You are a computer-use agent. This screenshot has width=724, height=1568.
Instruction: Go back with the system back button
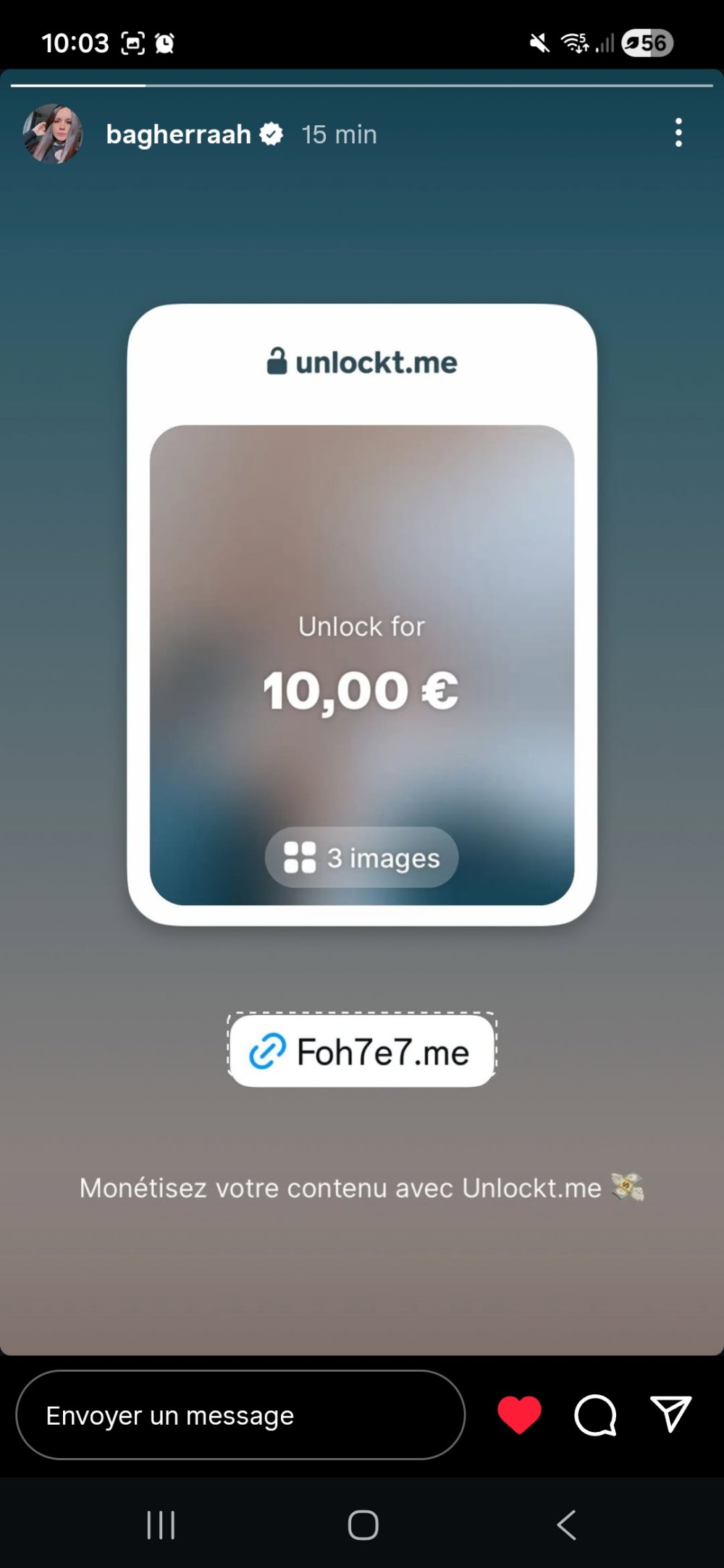(x=566, y=1525)
